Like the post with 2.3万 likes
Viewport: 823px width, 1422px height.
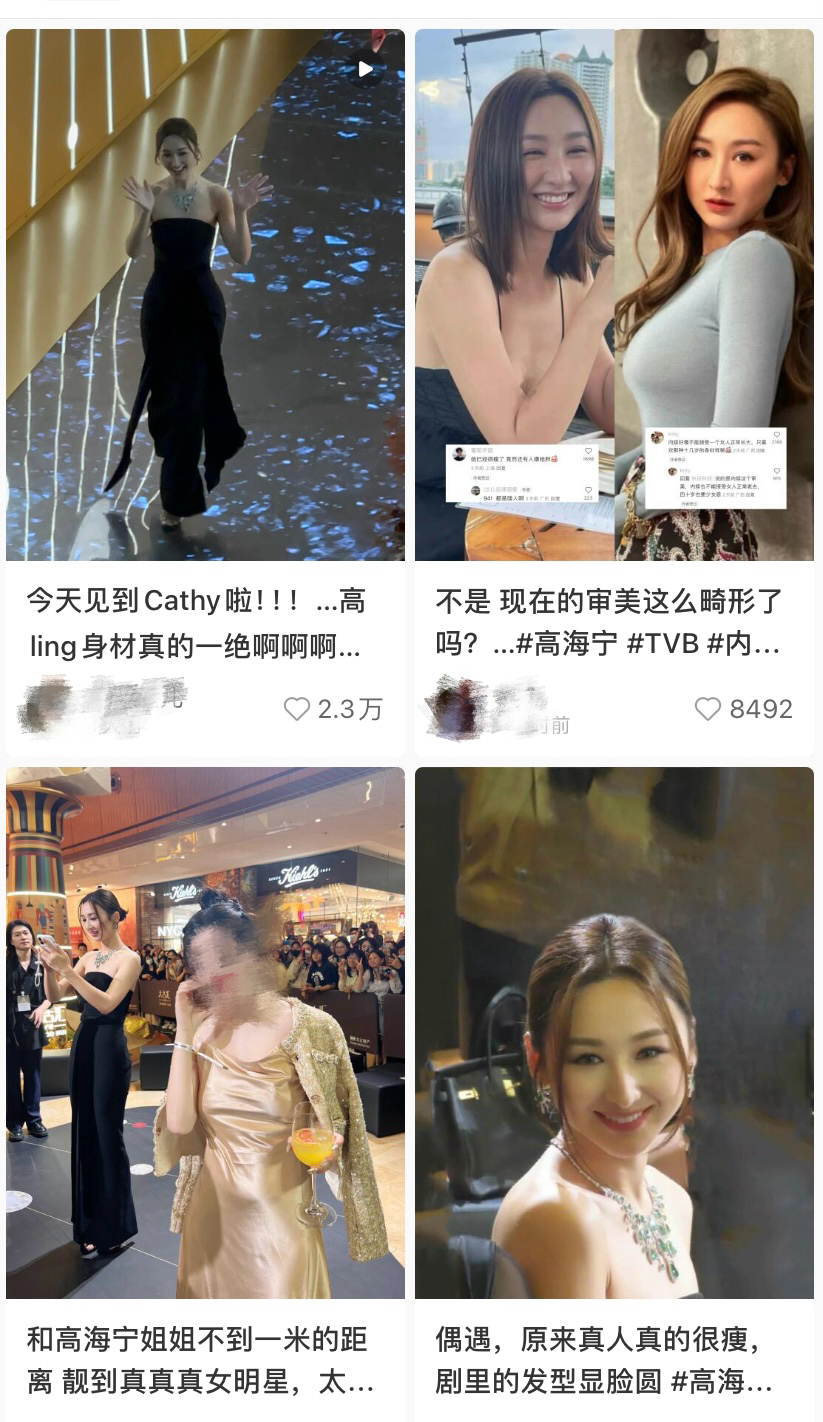pyautogui.click(x=298, y=709)
